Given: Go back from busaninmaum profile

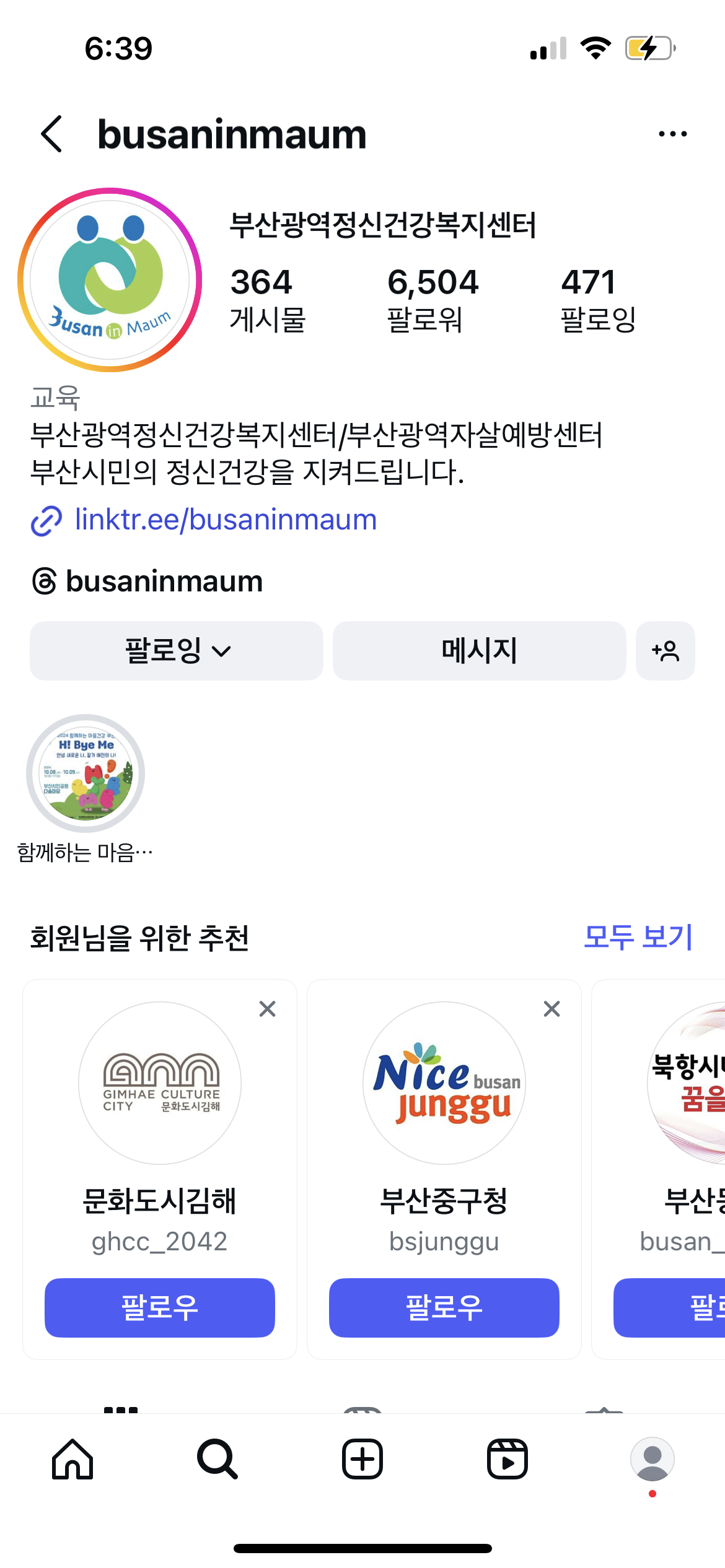Looking at the screenshot, I should 52,134.
